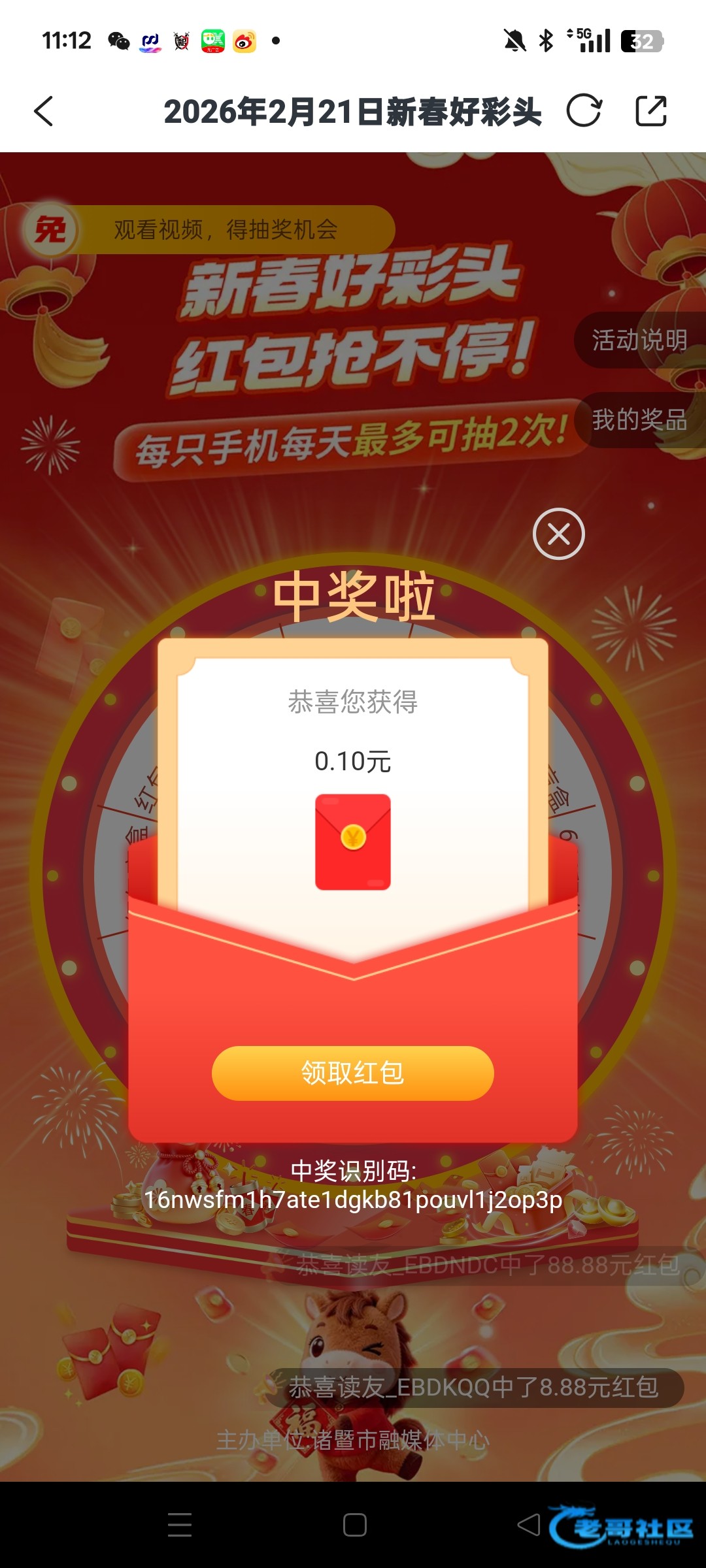Go back using the header arrow
The height and width of the screenshot is (1568, 706).
(x=44, y=111)
